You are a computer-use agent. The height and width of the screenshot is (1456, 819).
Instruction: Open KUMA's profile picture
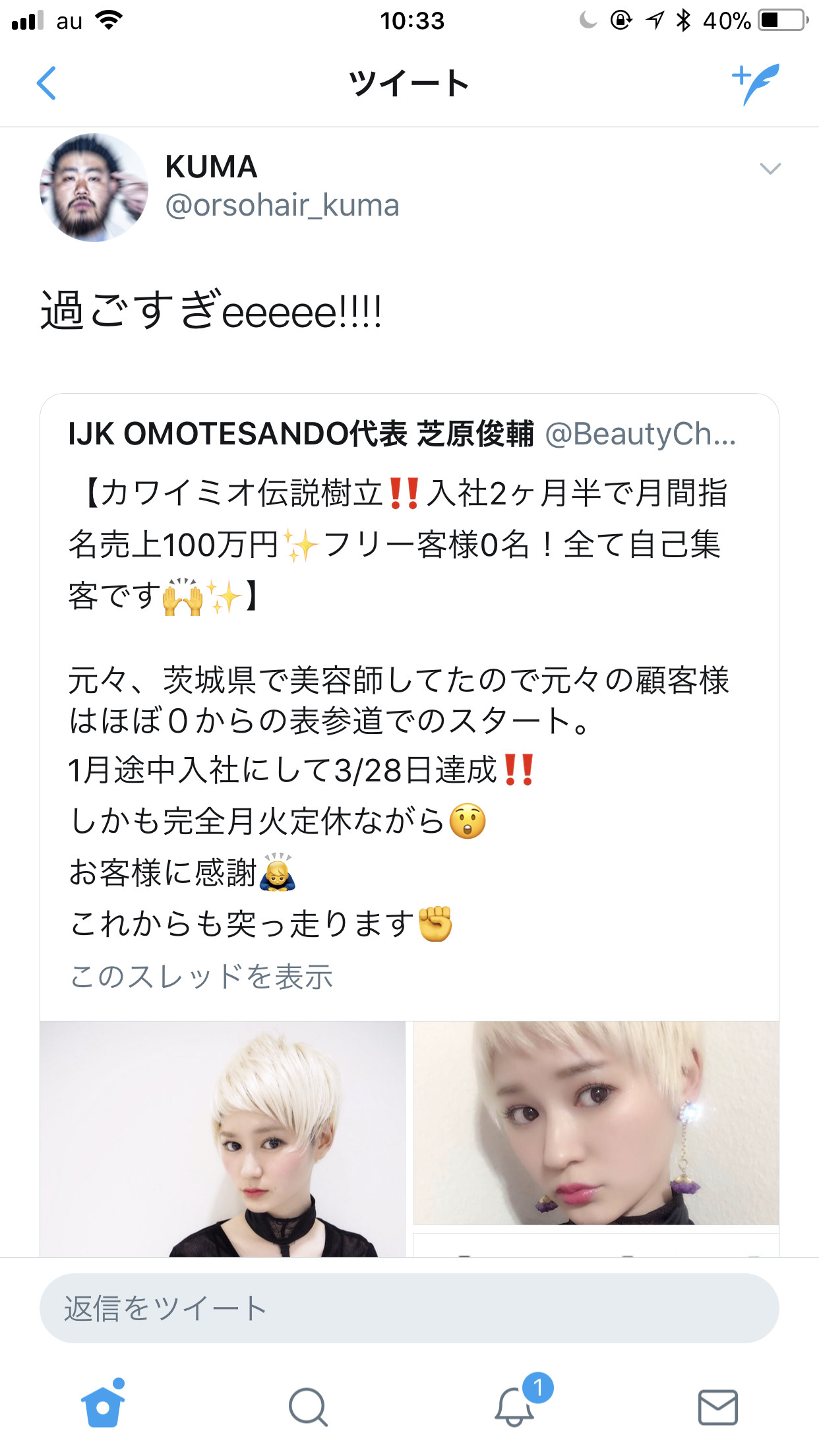[94, 188]
